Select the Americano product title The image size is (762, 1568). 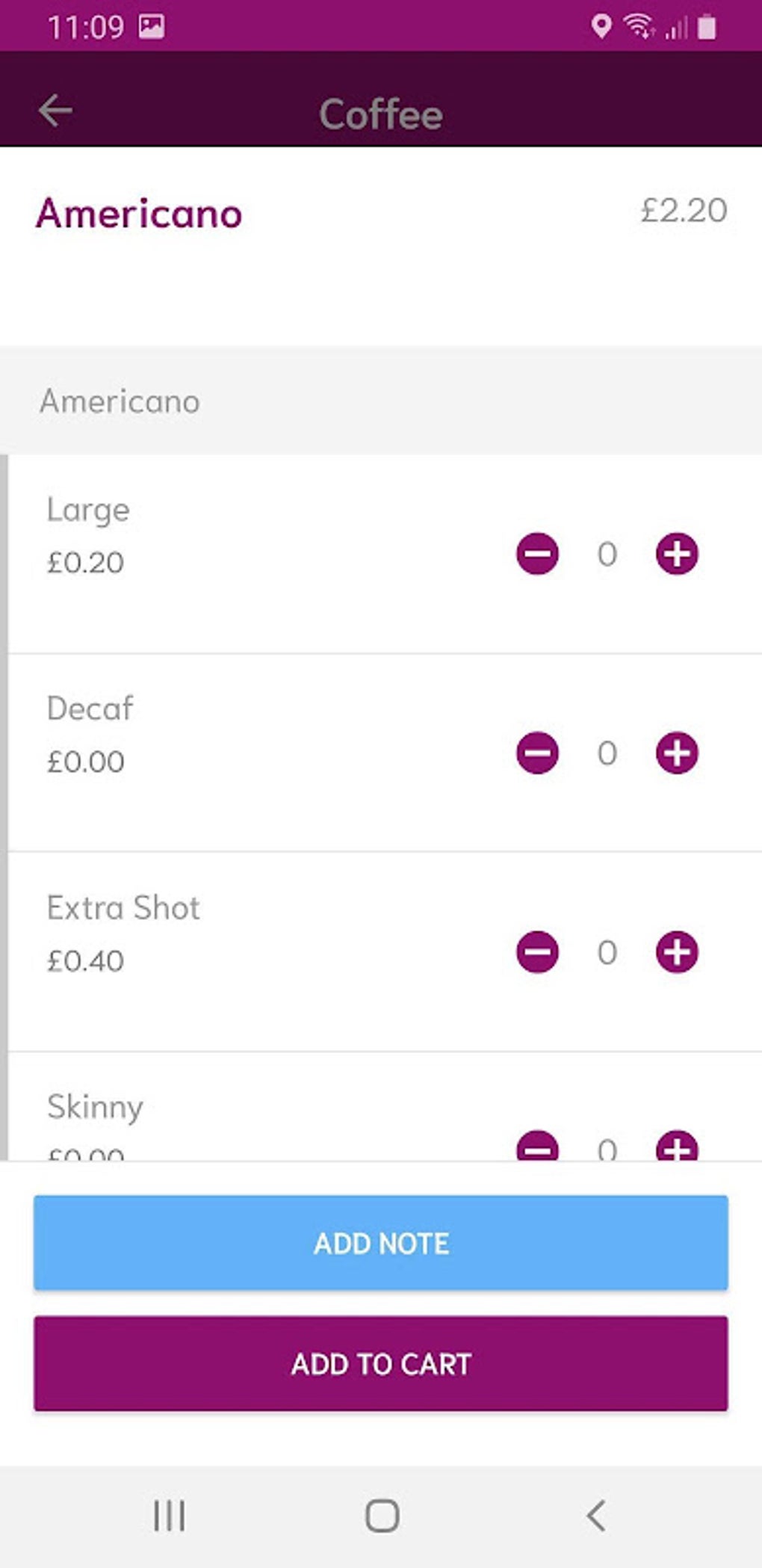[x=139, y=214]
